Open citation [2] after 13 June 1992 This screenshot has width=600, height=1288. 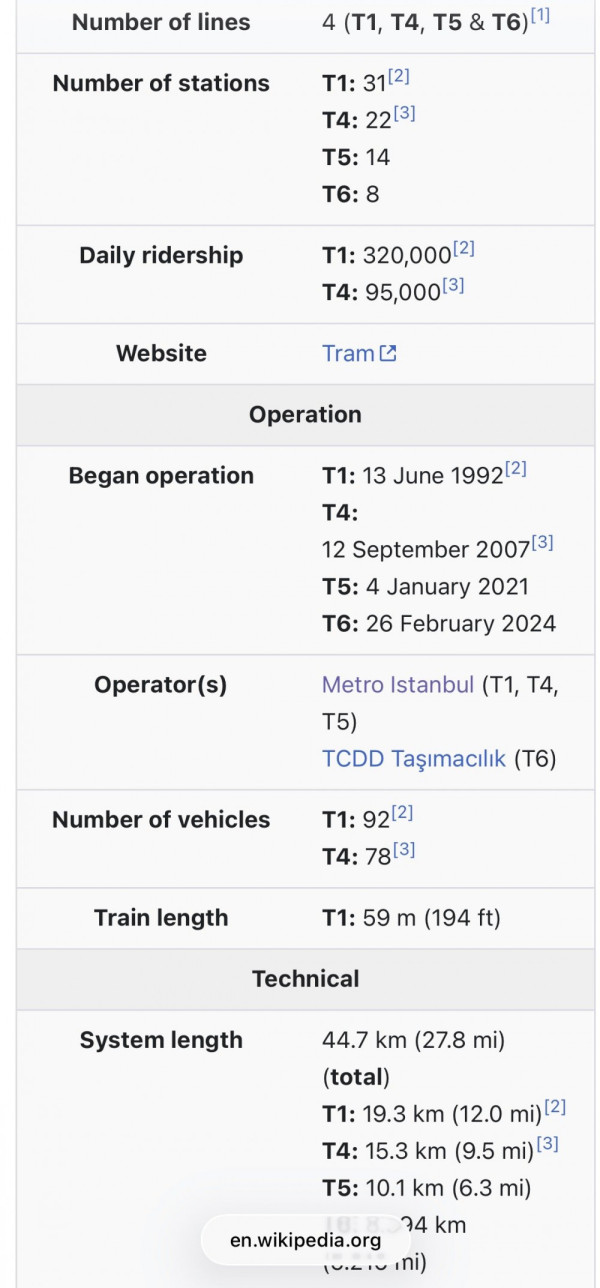point(516,469)
